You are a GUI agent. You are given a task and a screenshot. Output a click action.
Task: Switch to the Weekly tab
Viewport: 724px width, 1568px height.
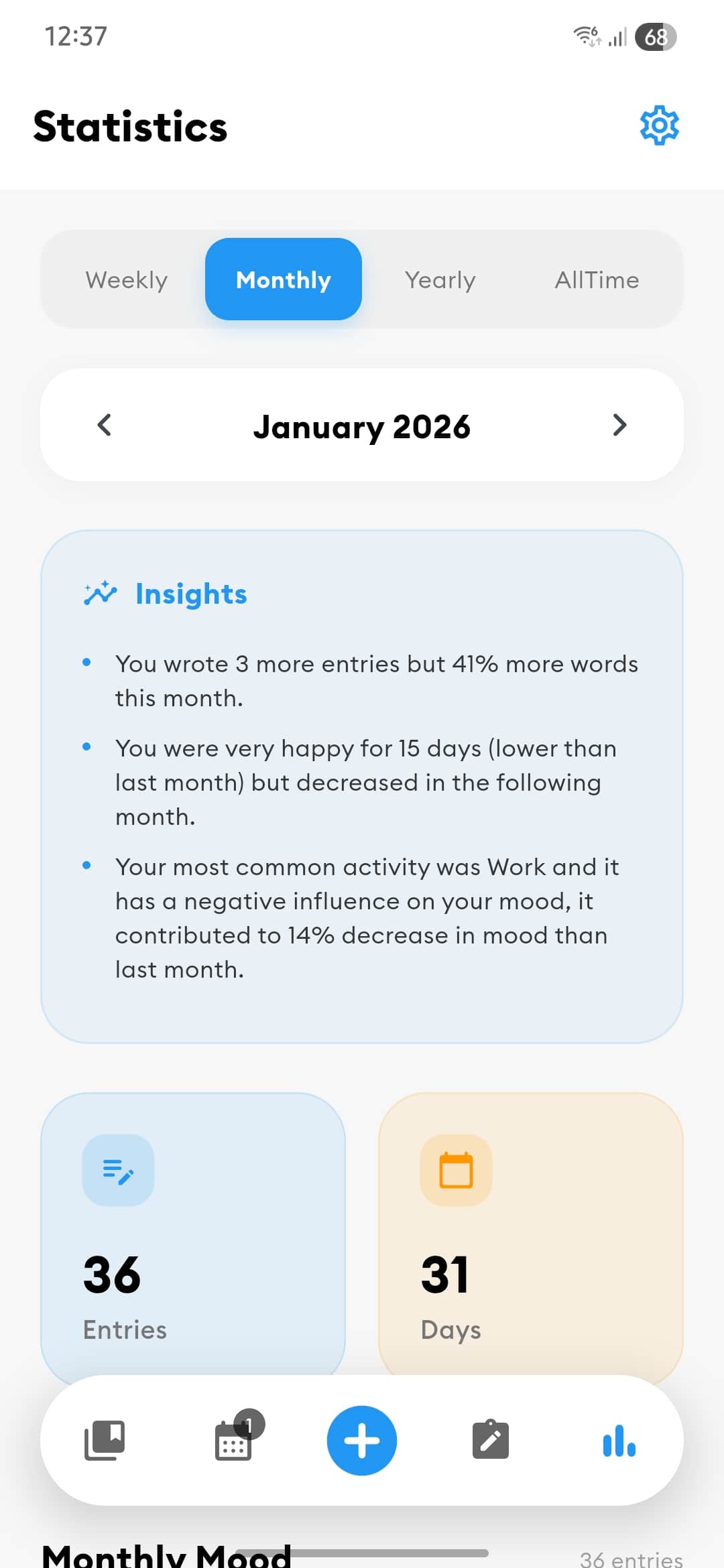pyautogui.click(x=125, y=279)
